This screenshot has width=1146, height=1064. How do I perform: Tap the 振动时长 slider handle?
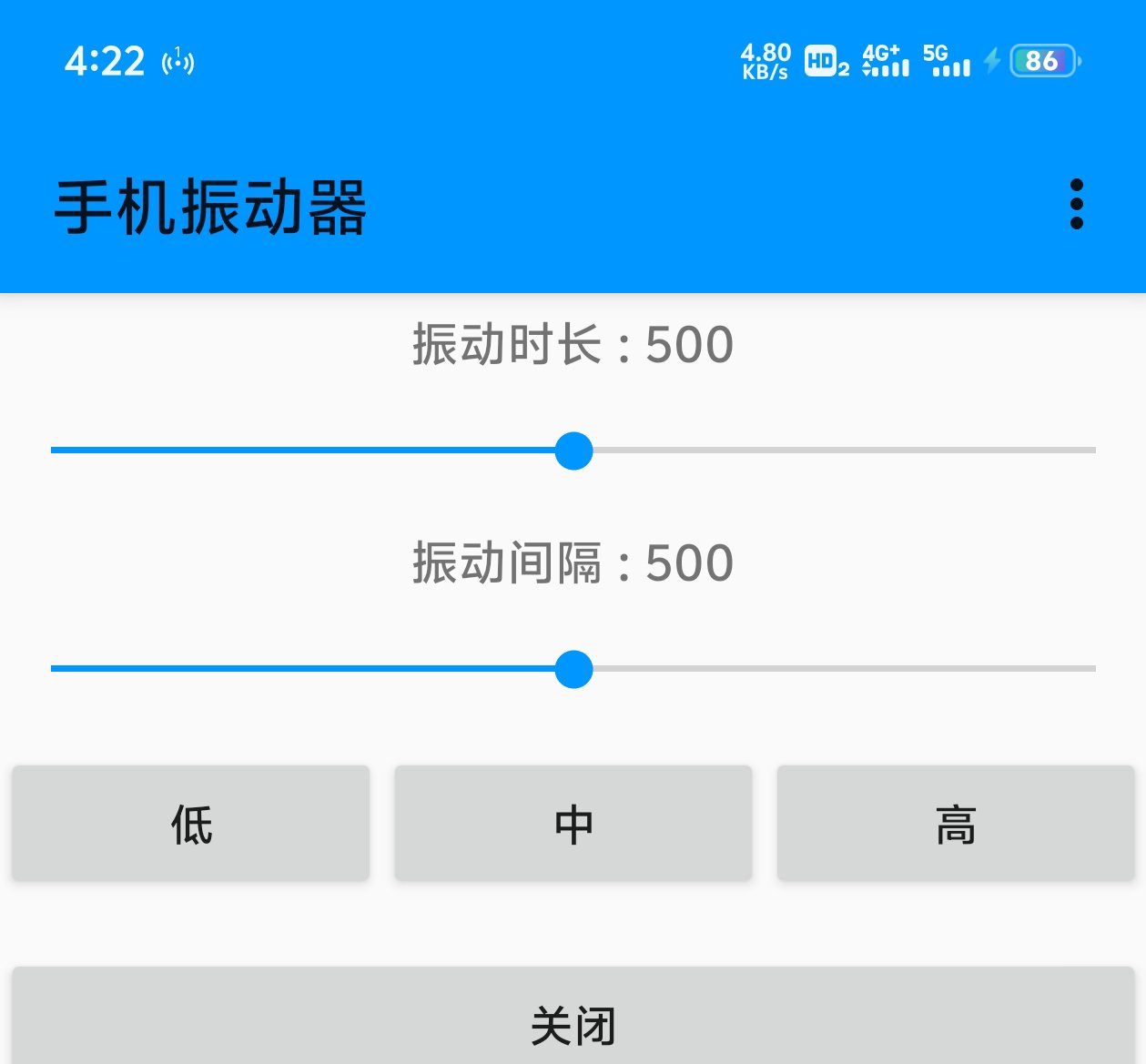click(x=573, y=451)
